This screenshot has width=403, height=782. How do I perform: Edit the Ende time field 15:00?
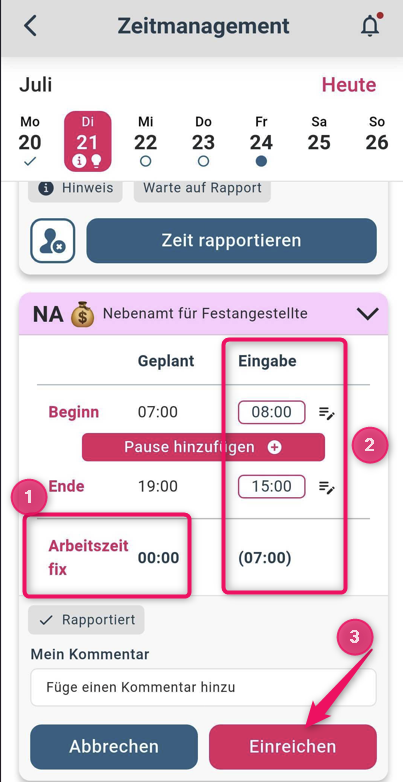(x=271, y=486)
